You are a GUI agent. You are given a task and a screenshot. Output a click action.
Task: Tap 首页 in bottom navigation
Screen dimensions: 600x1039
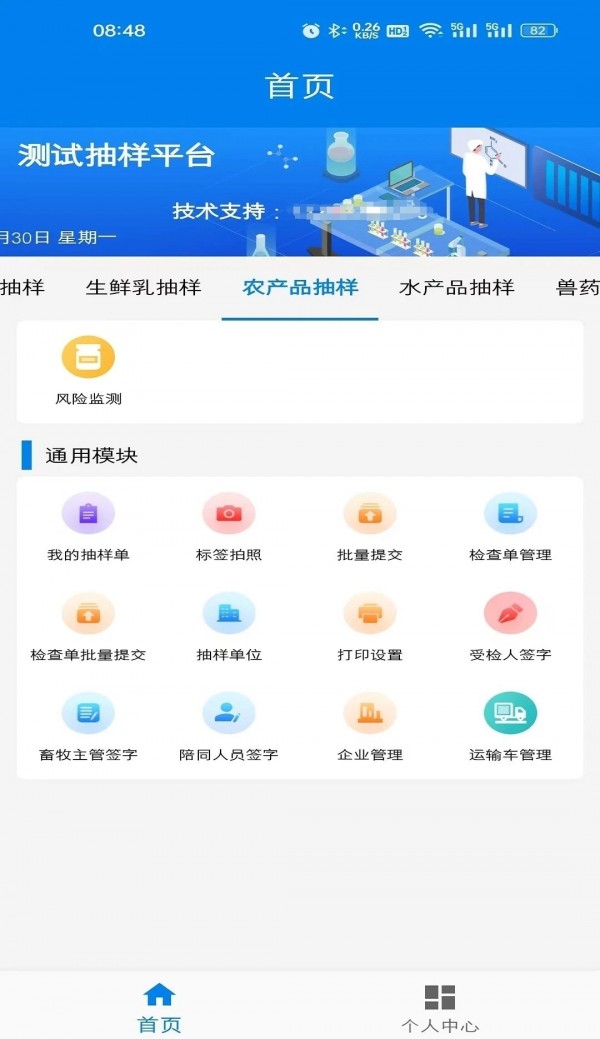pos(159,1006)
